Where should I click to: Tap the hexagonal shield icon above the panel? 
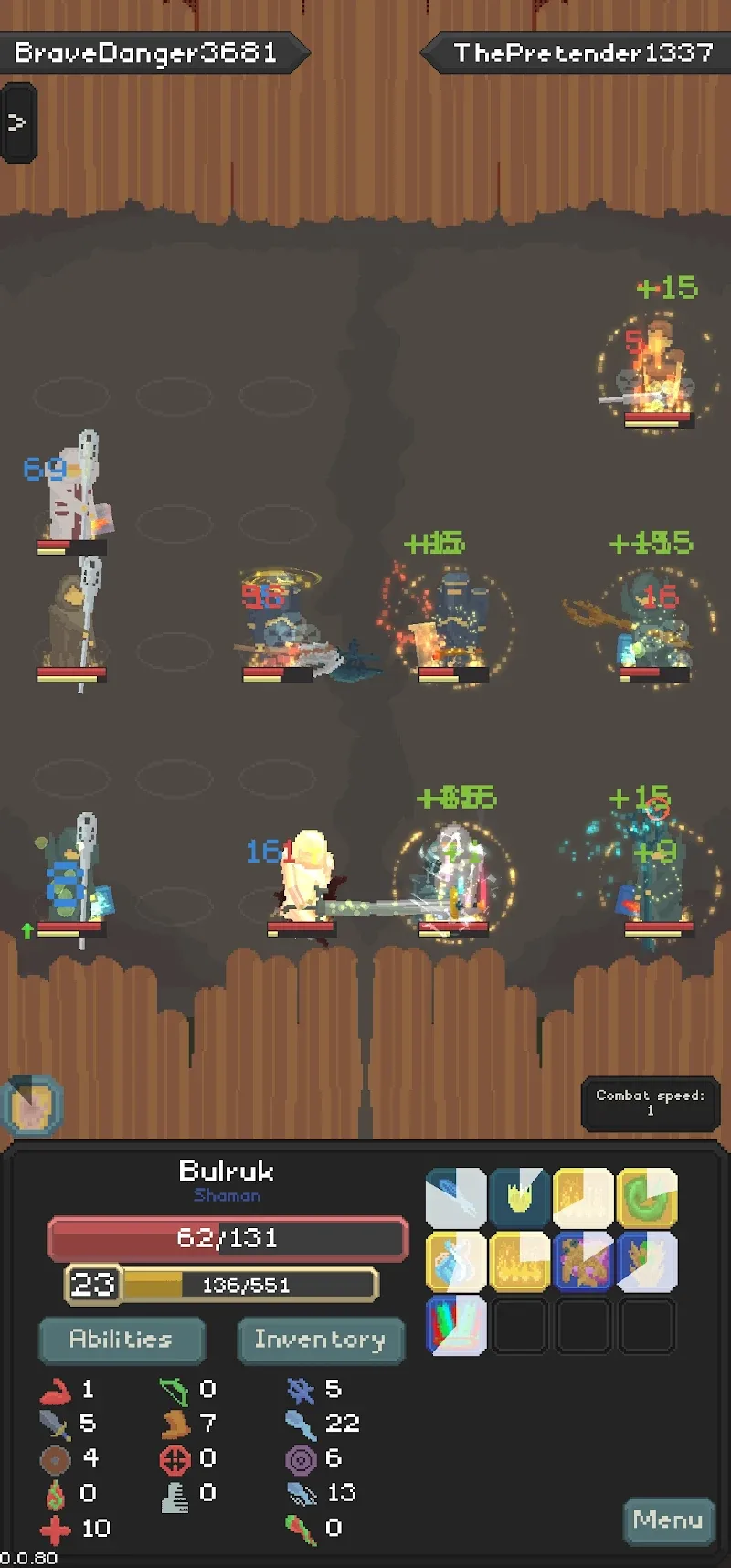33,1106
